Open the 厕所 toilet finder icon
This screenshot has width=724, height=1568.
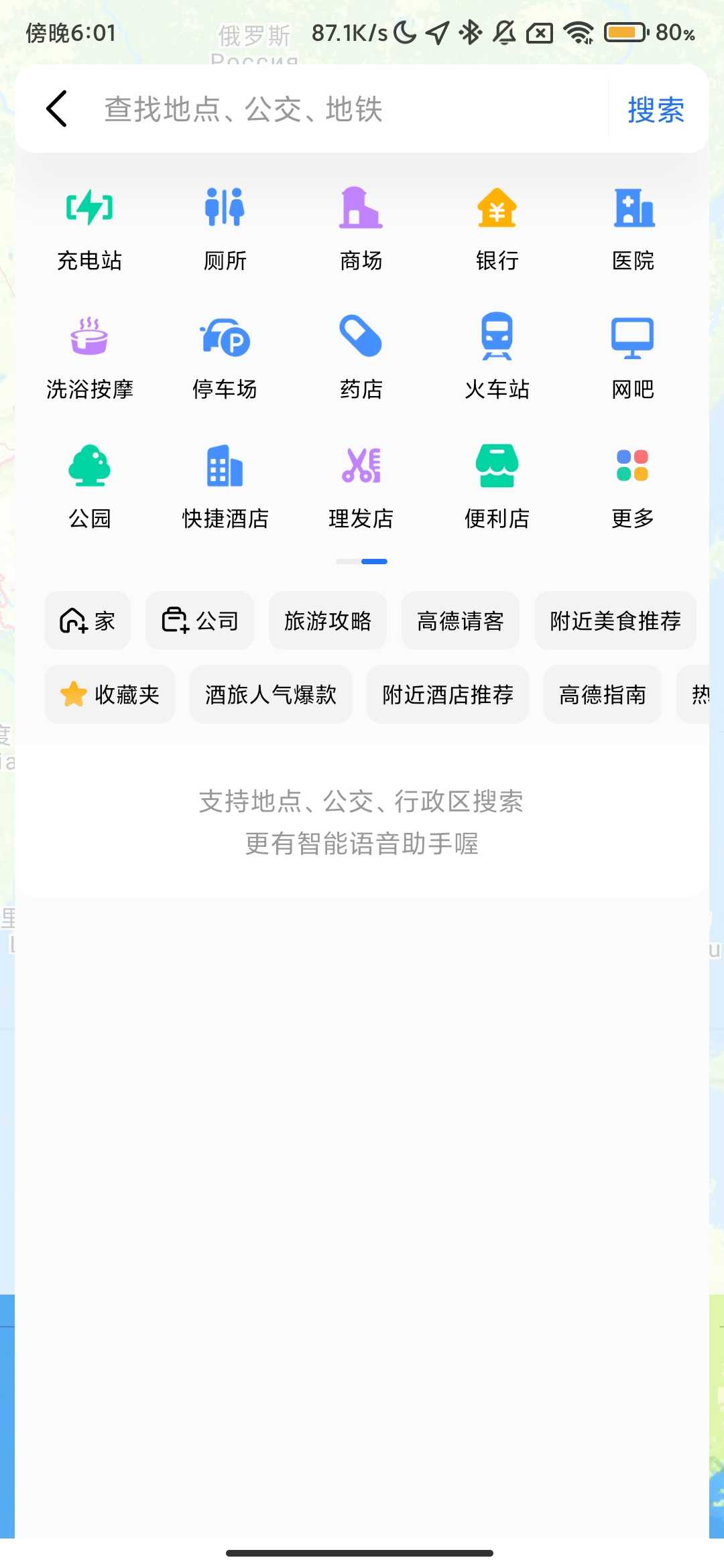pyautogui.click(x=225, y=228)
